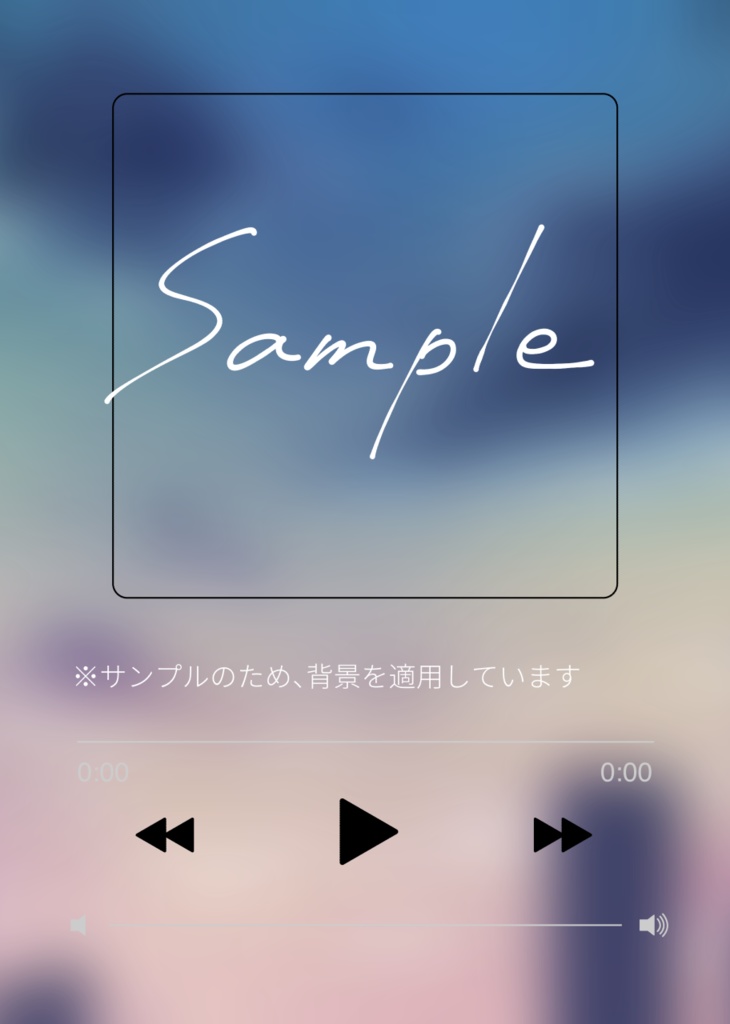Click the elapsed time label 0:00

(103, 772)
